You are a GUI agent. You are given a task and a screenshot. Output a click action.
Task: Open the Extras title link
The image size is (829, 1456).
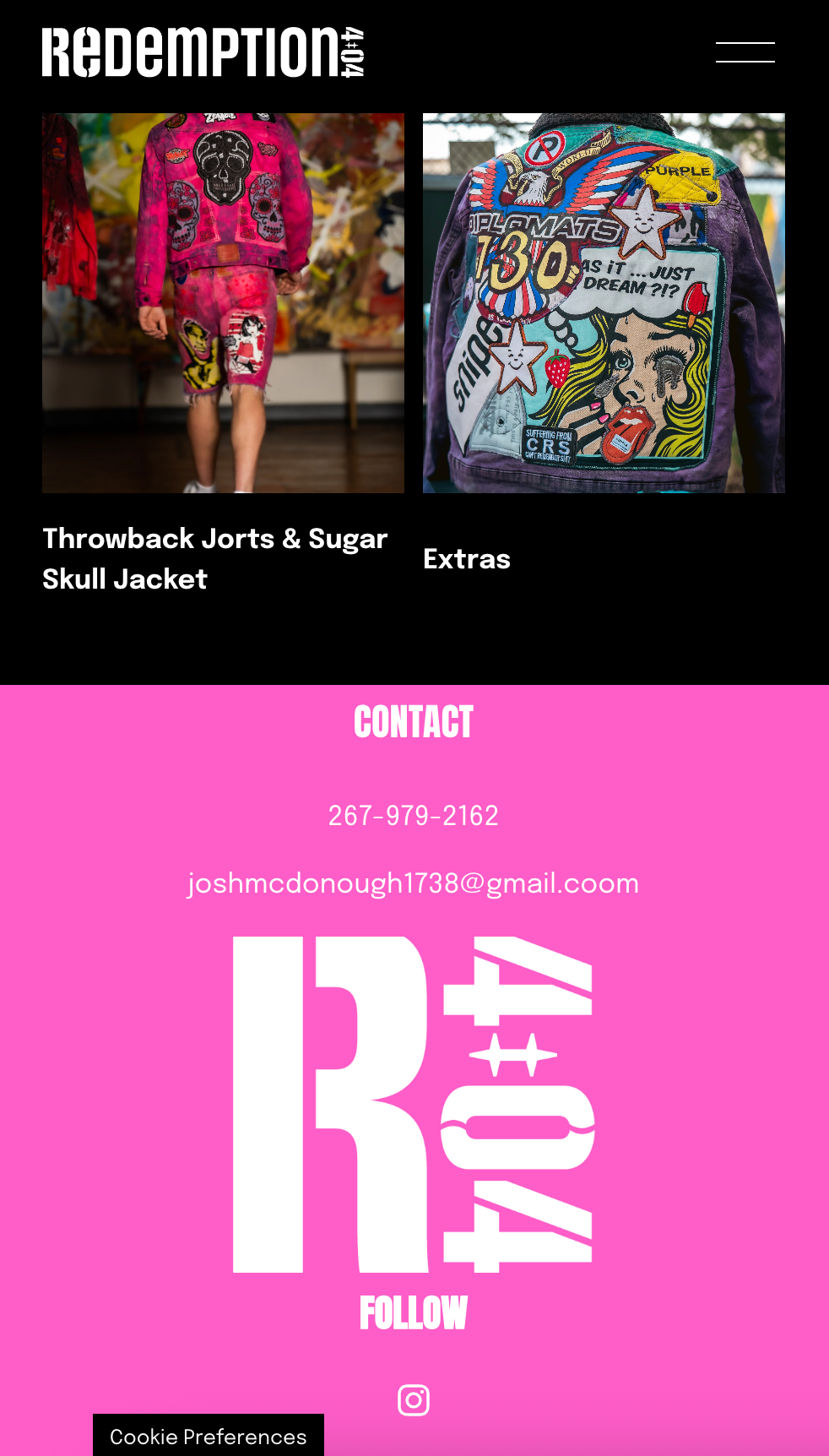pyautogui.click(x=467, y=558)
